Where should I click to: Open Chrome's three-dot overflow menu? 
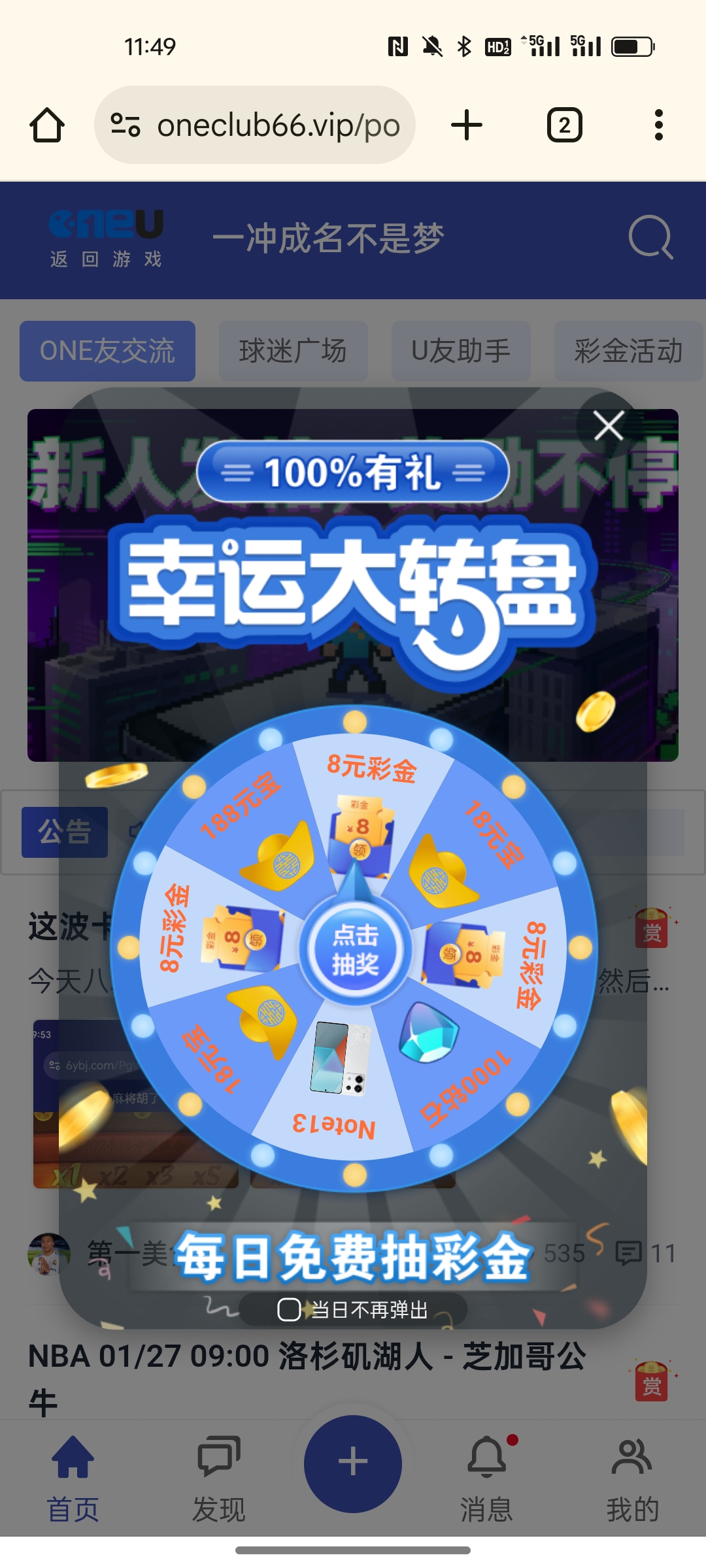(x=658, y=124)
